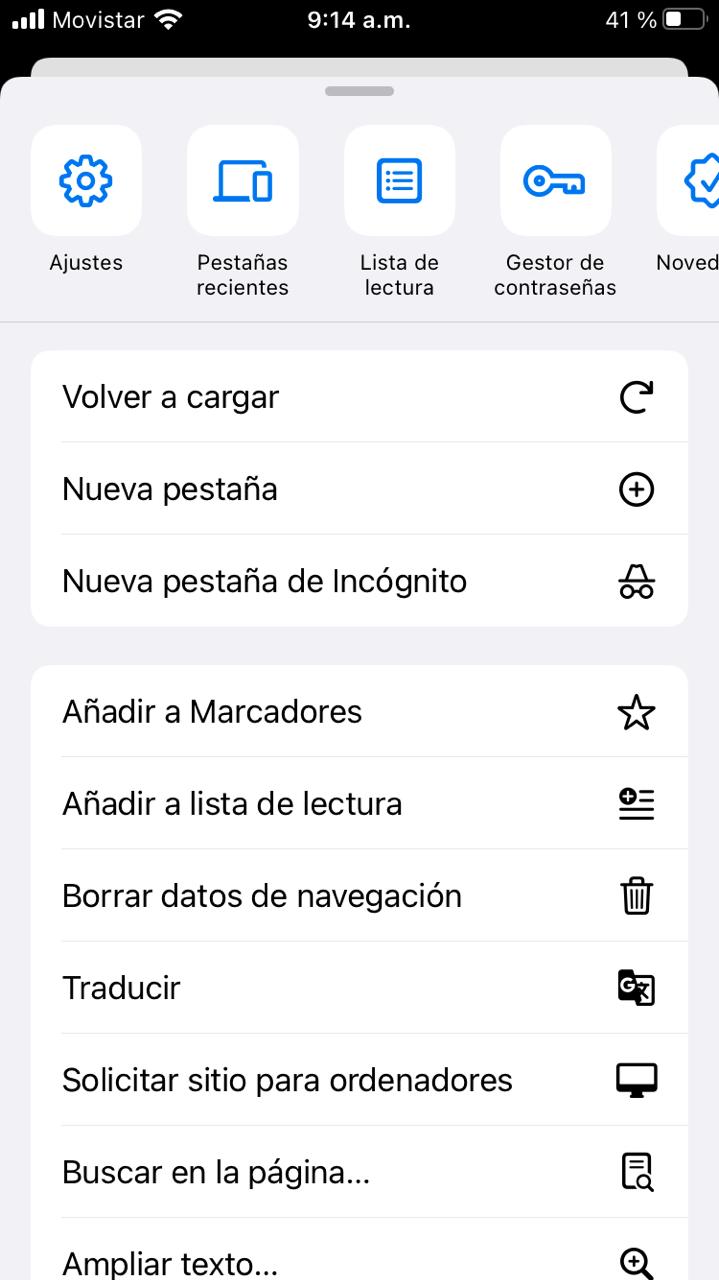
Task: Open Gestor de contraseñas
Action: tap(555, 181)
